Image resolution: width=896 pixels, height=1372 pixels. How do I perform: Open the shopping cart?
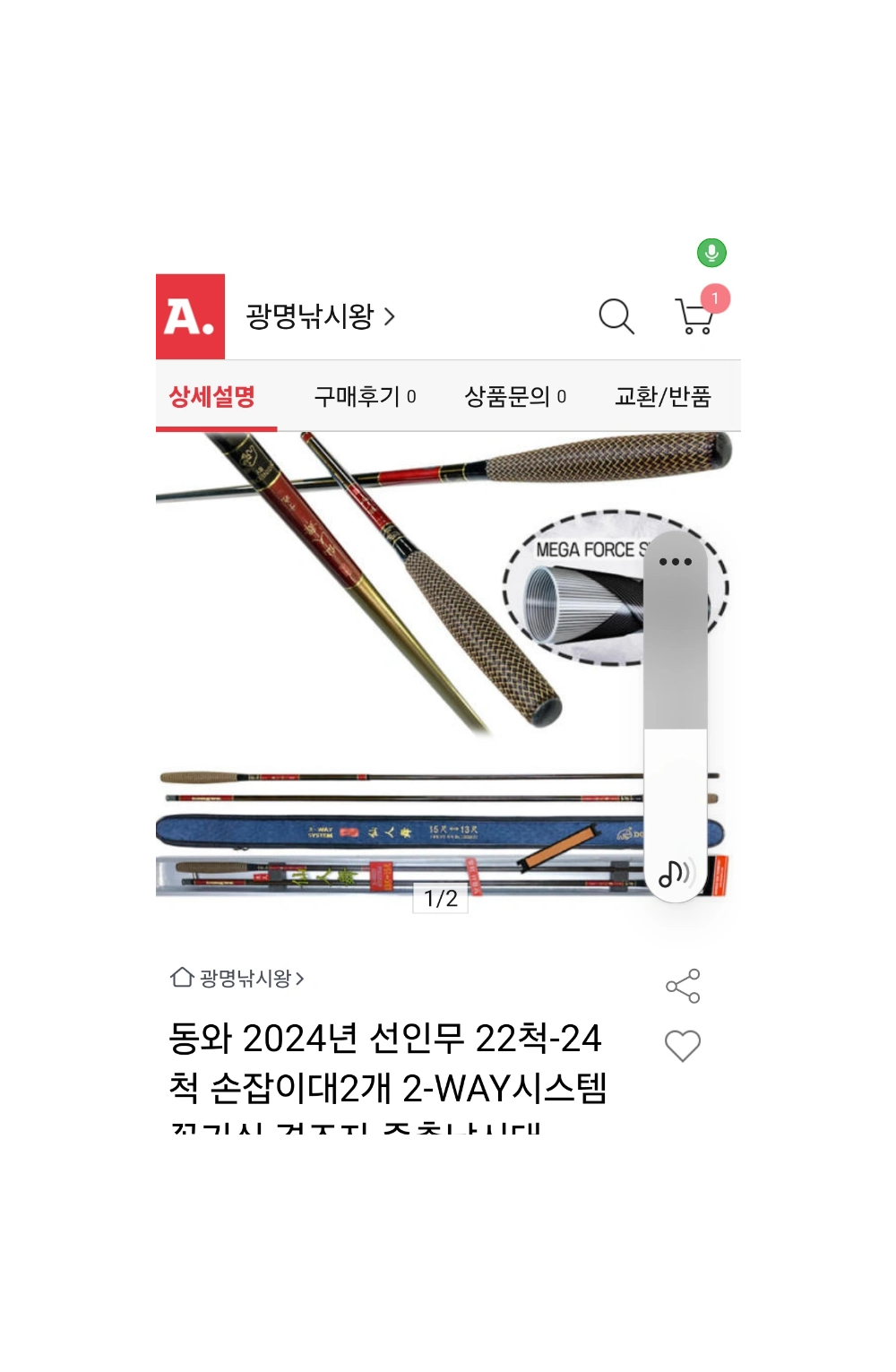[x=694, y=316]
